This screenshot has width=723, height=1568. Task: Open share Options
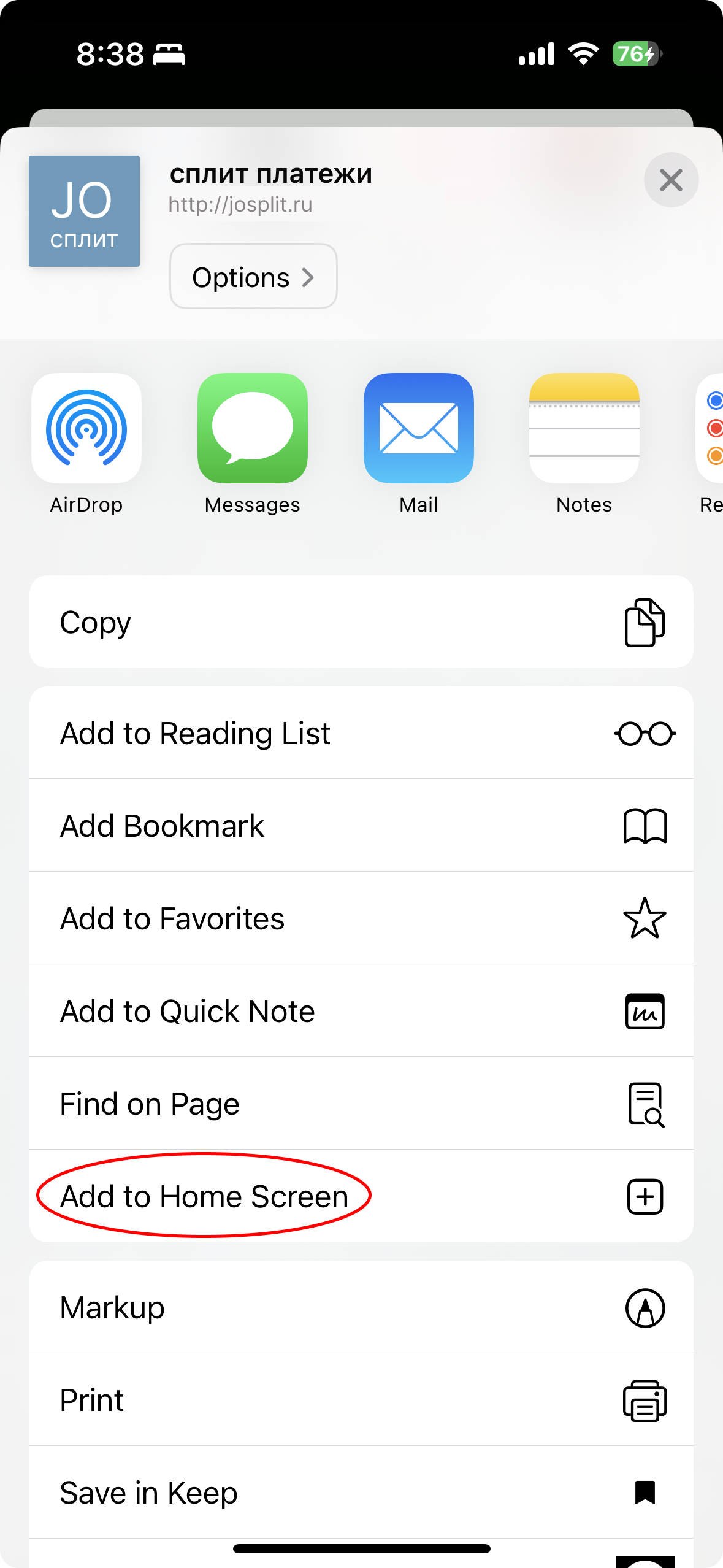tap(253, 277)
